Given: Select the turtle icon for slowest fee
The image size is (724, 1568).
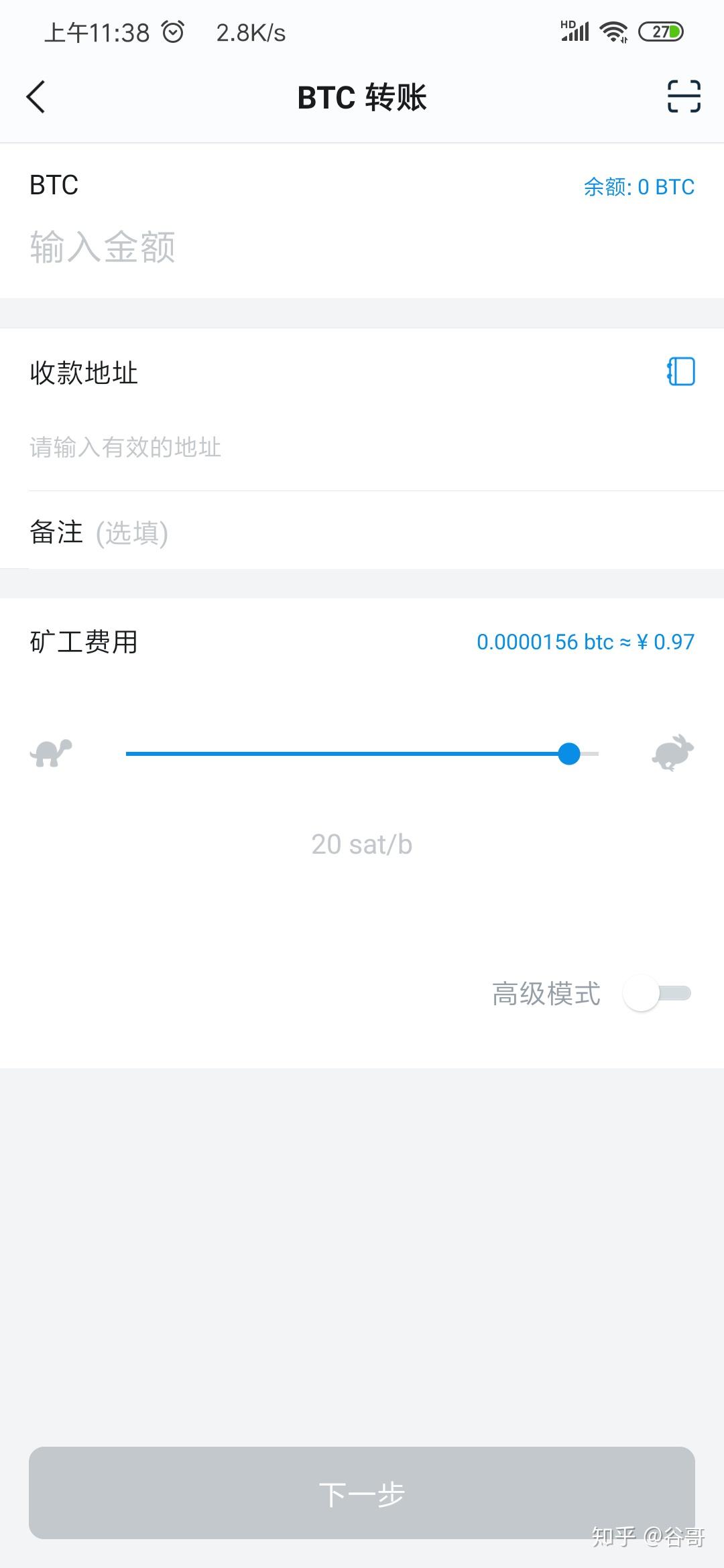Looking at the screenshot, I should tap(51, 753).
